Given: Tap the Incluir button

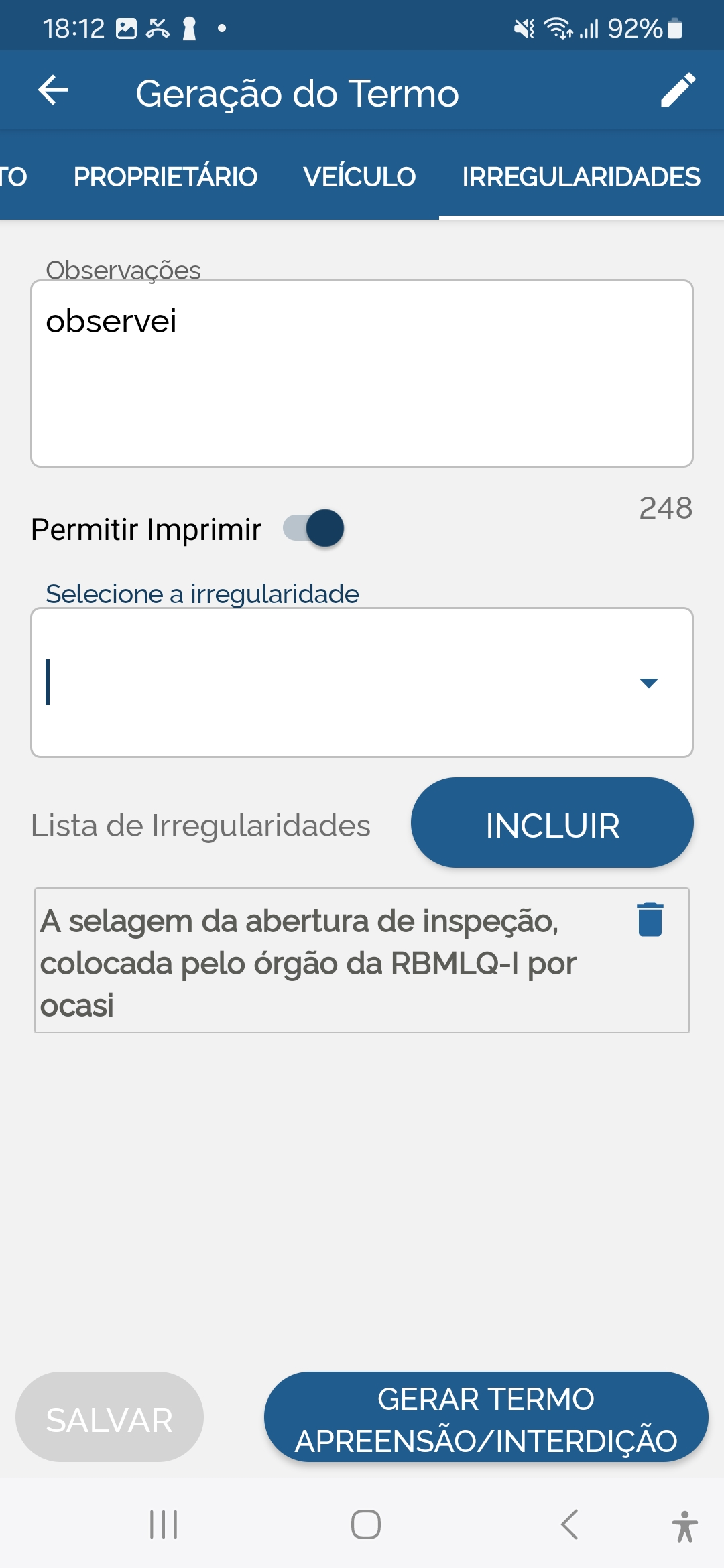Looking at the screenshot, I should click(552, 823).
